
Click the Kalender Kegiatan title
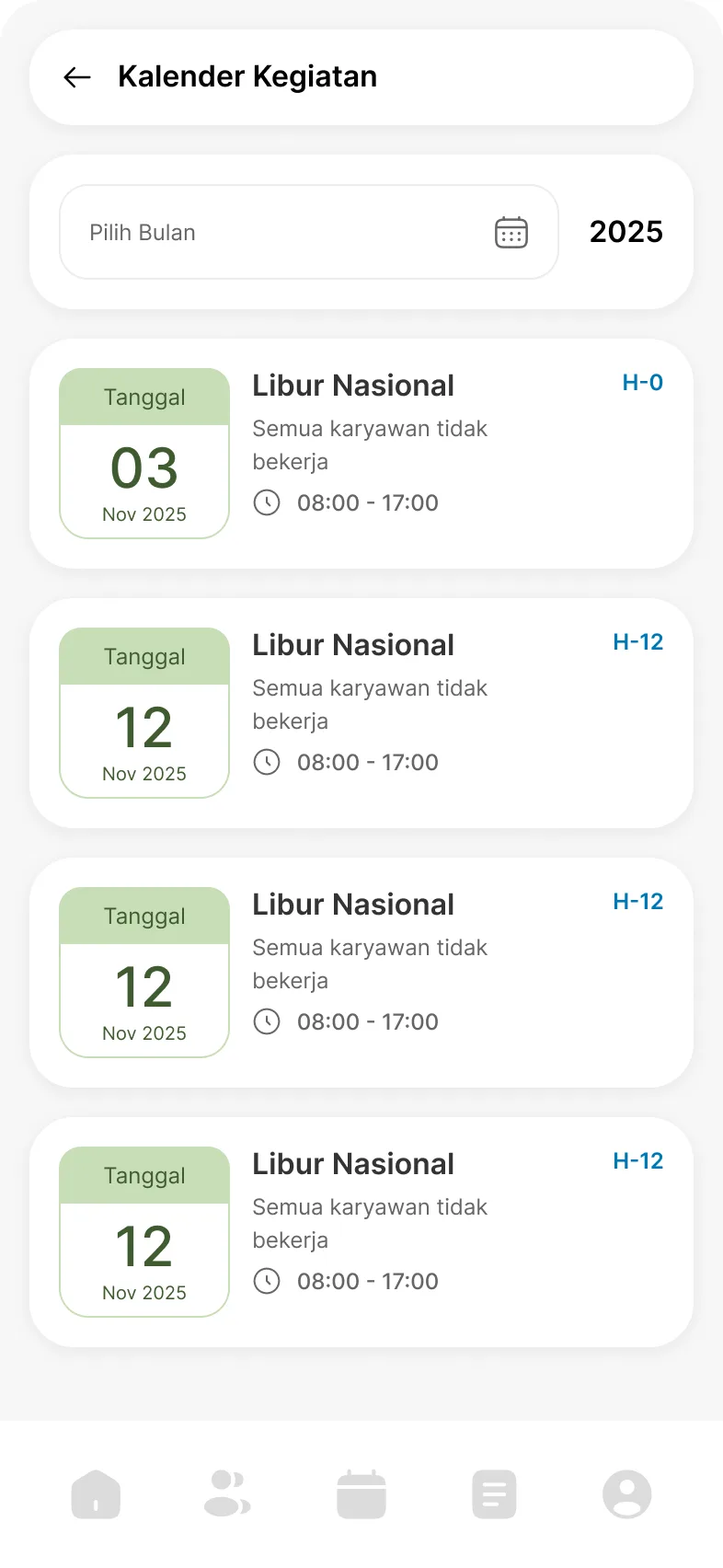[x=247, y=76]
